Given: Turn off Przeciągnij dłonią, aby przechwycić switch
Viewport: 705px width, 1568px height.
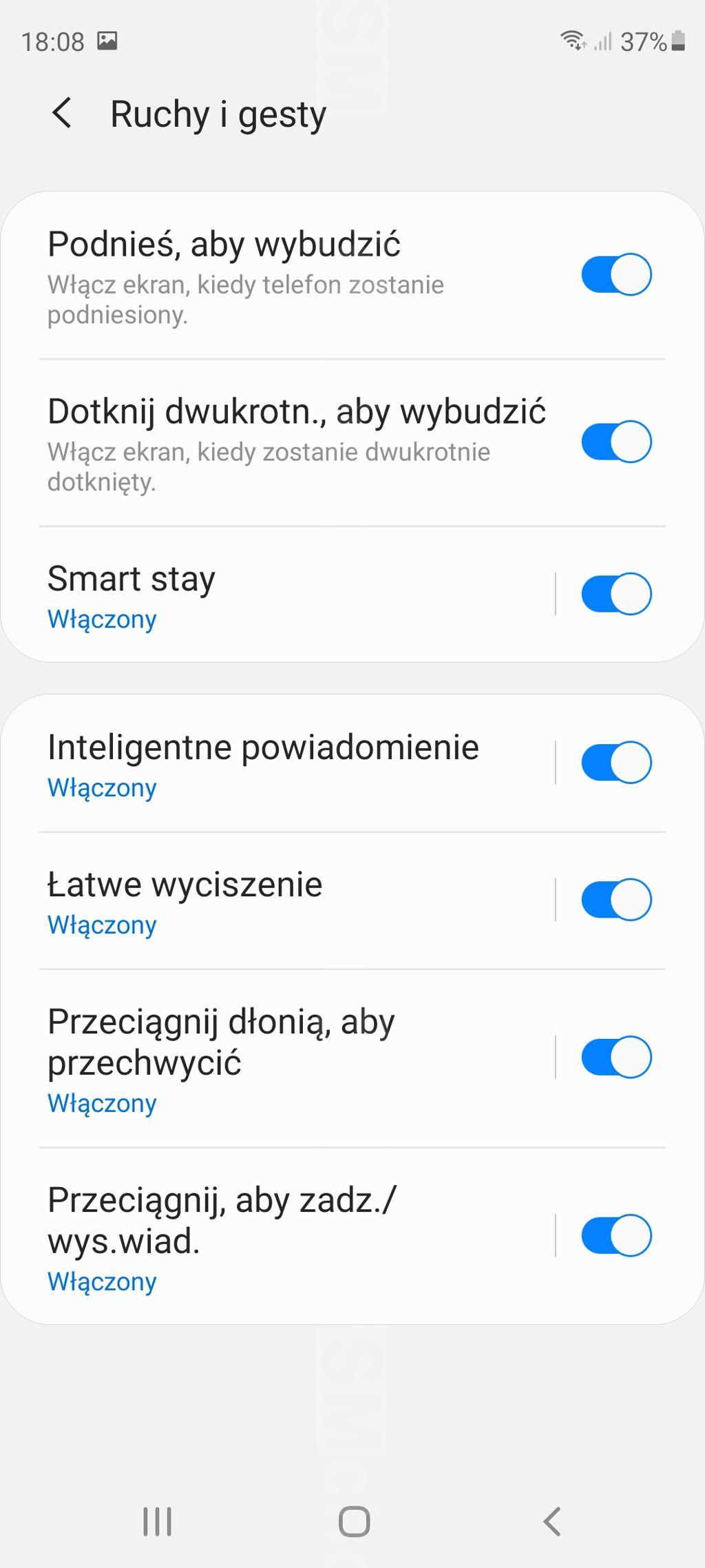Looking at the screenshot, I should (x=616, y=1058).
